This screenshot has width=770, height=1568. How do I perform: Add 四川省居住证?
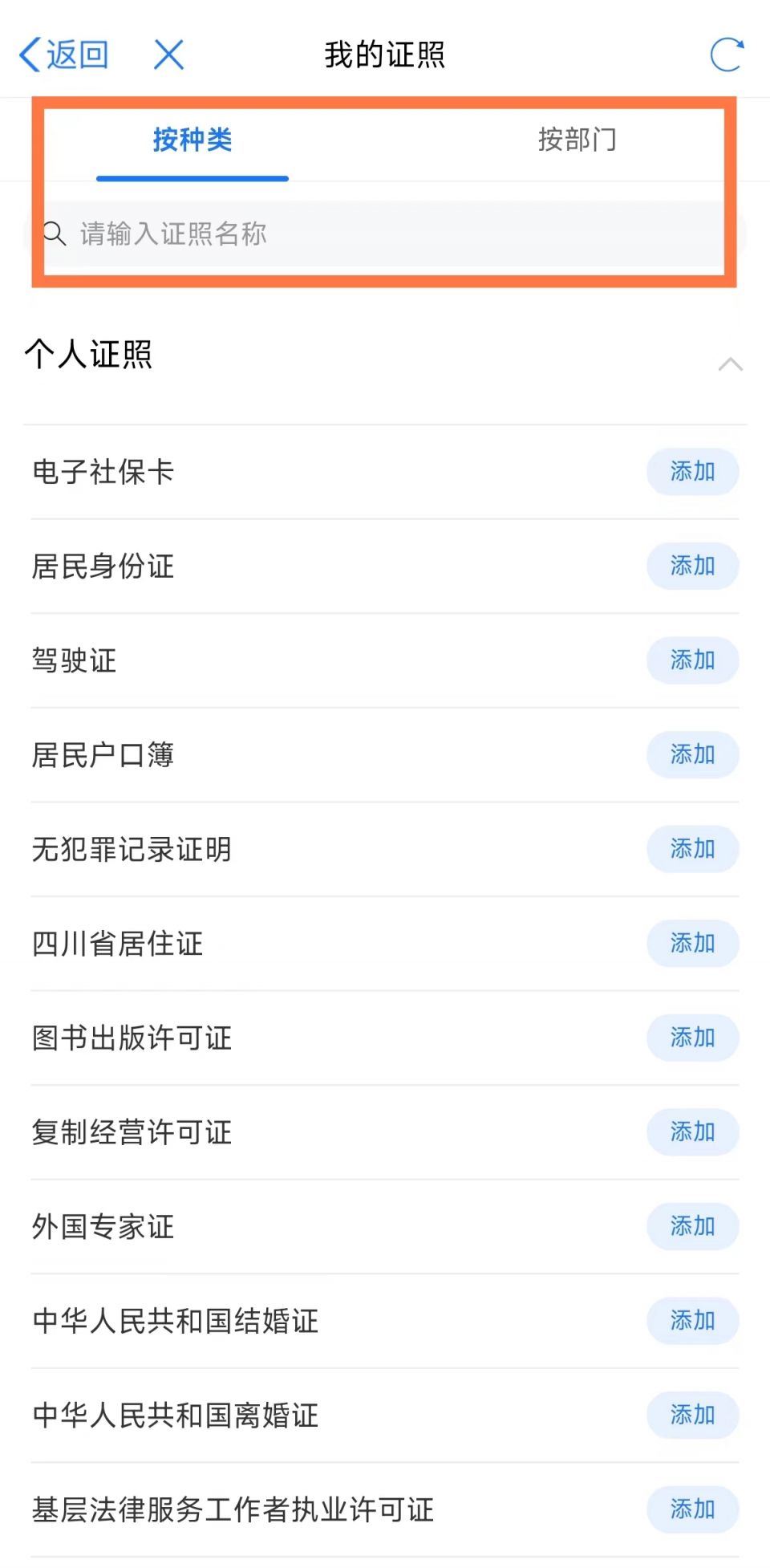(693, 943)
